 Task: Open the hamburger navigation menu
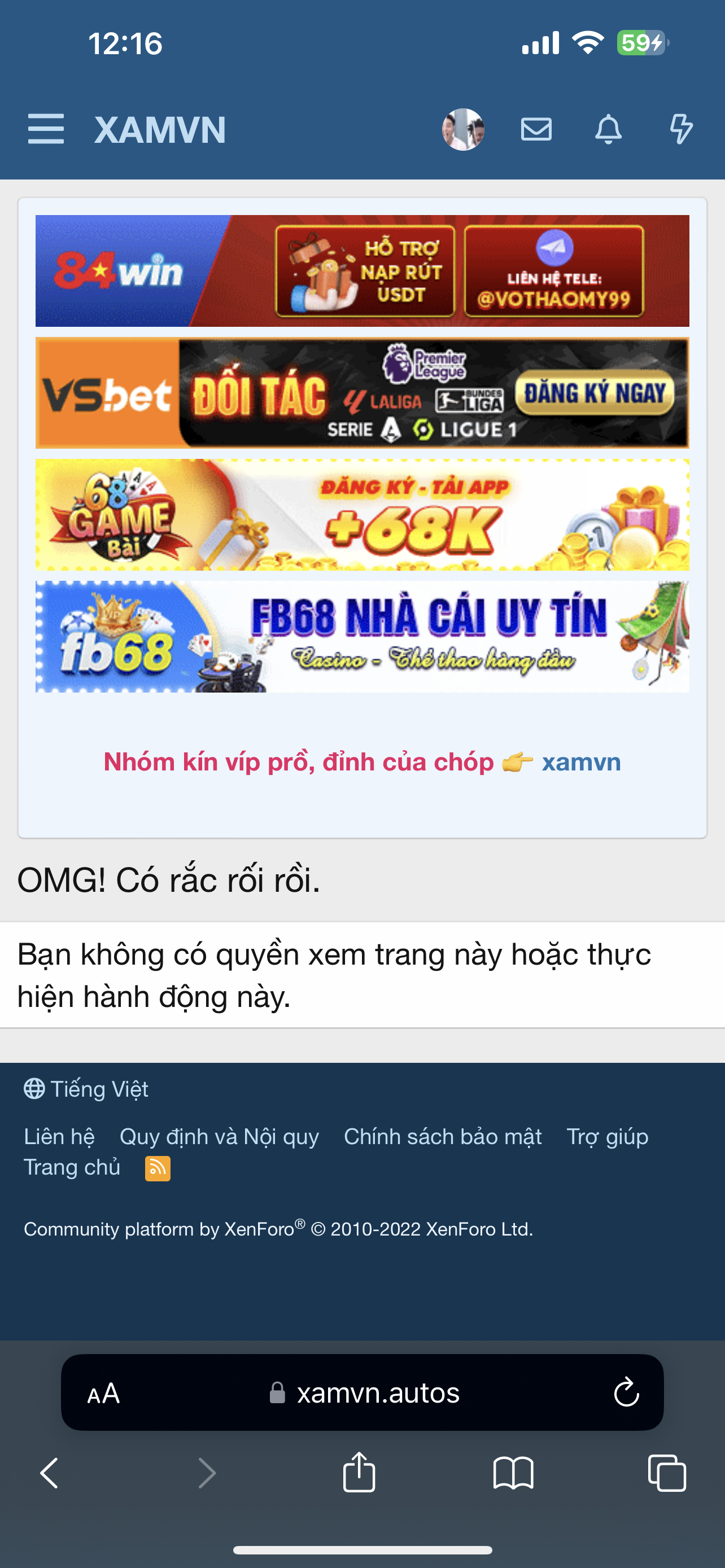pos(46,129)
